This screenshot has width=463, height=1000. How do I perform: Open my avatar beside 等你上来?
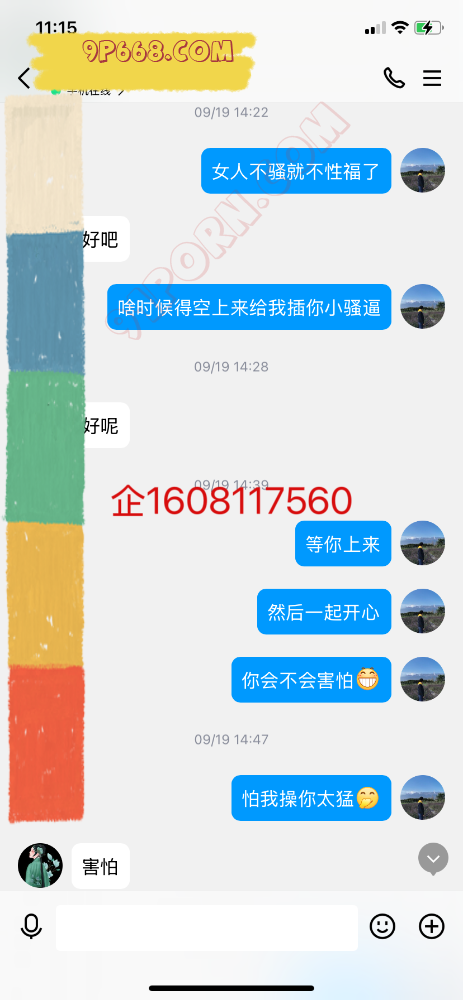point(422,543)
